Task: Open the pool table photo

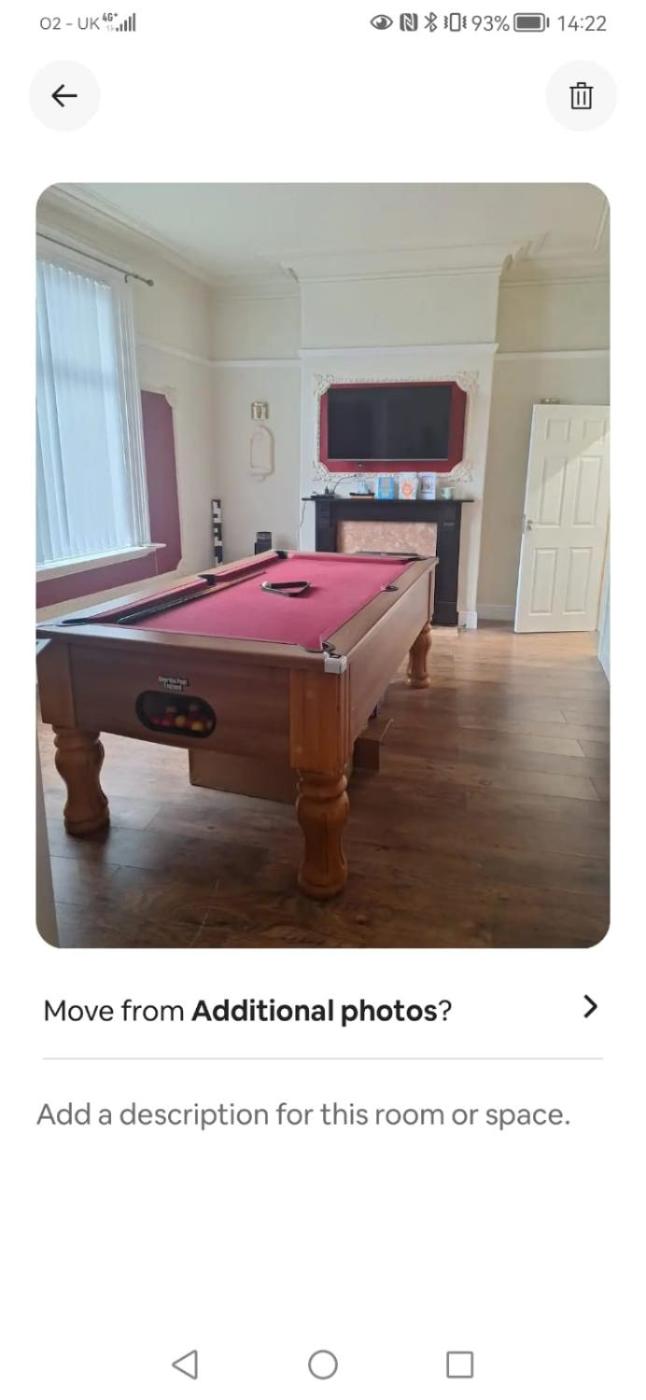Action: click(x=322, y=565)
